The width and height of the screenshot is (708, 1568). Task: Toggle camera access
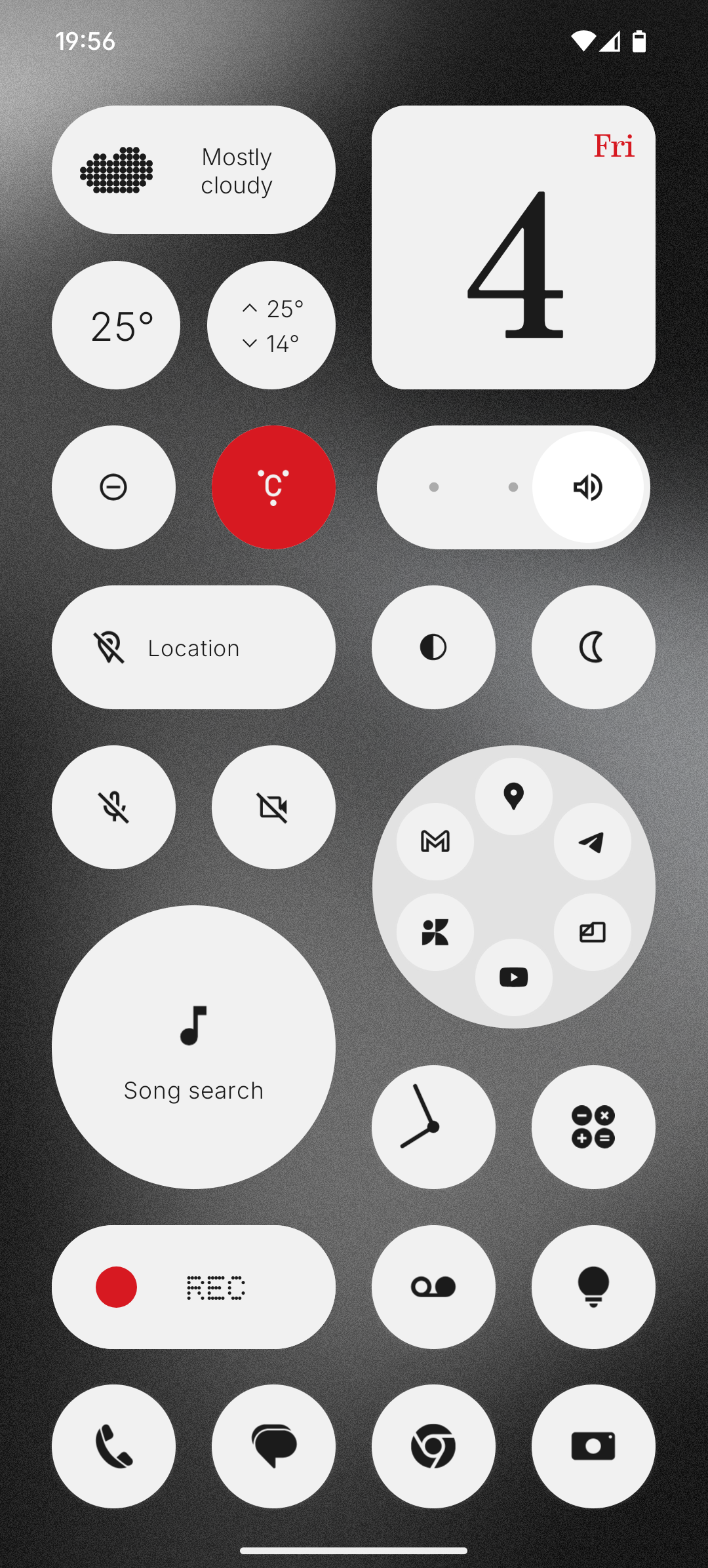click(273, 807)
